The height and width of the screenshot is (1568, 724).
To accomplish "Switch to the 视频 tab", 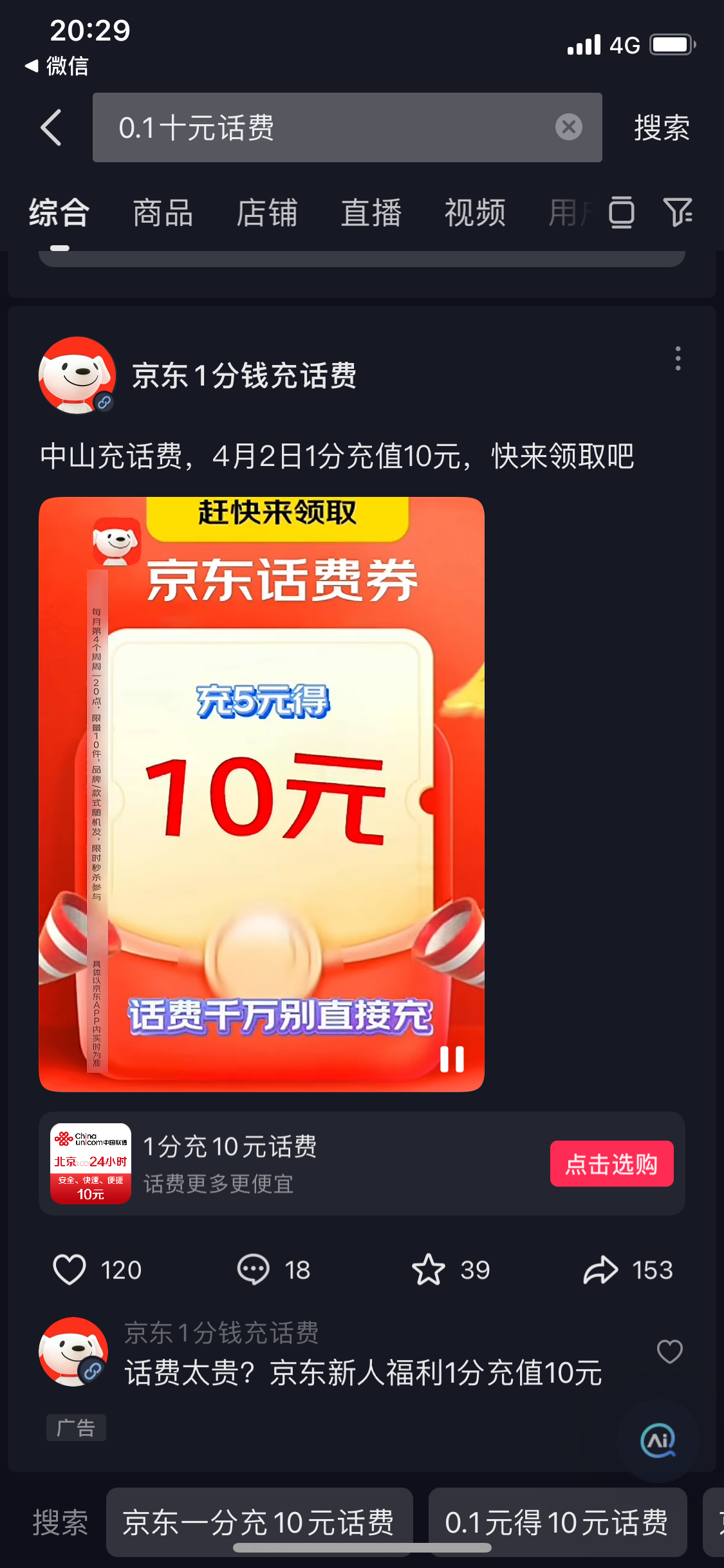I will coord(475,213).
